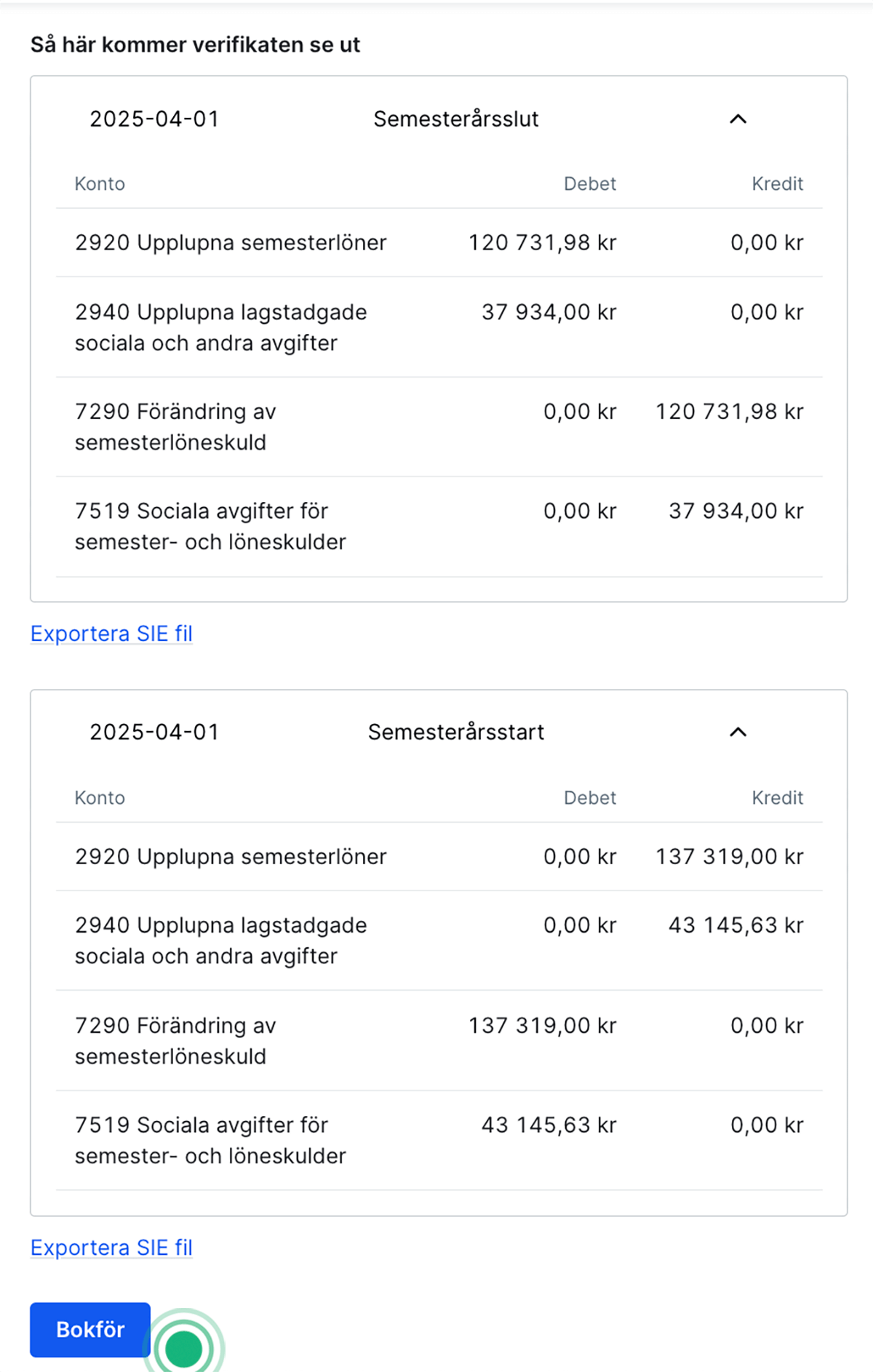Click the Debet column header

pyautogui.click(x=591, y=183)
